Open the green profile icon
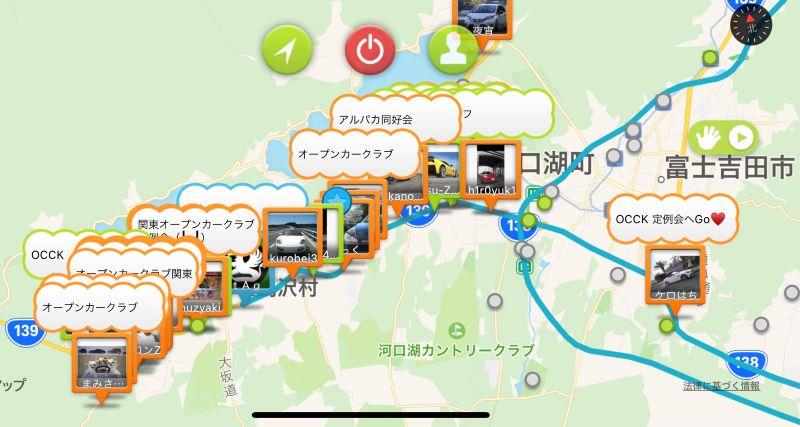This screenshot has height=427, width=800. click(x=451, y=48)
